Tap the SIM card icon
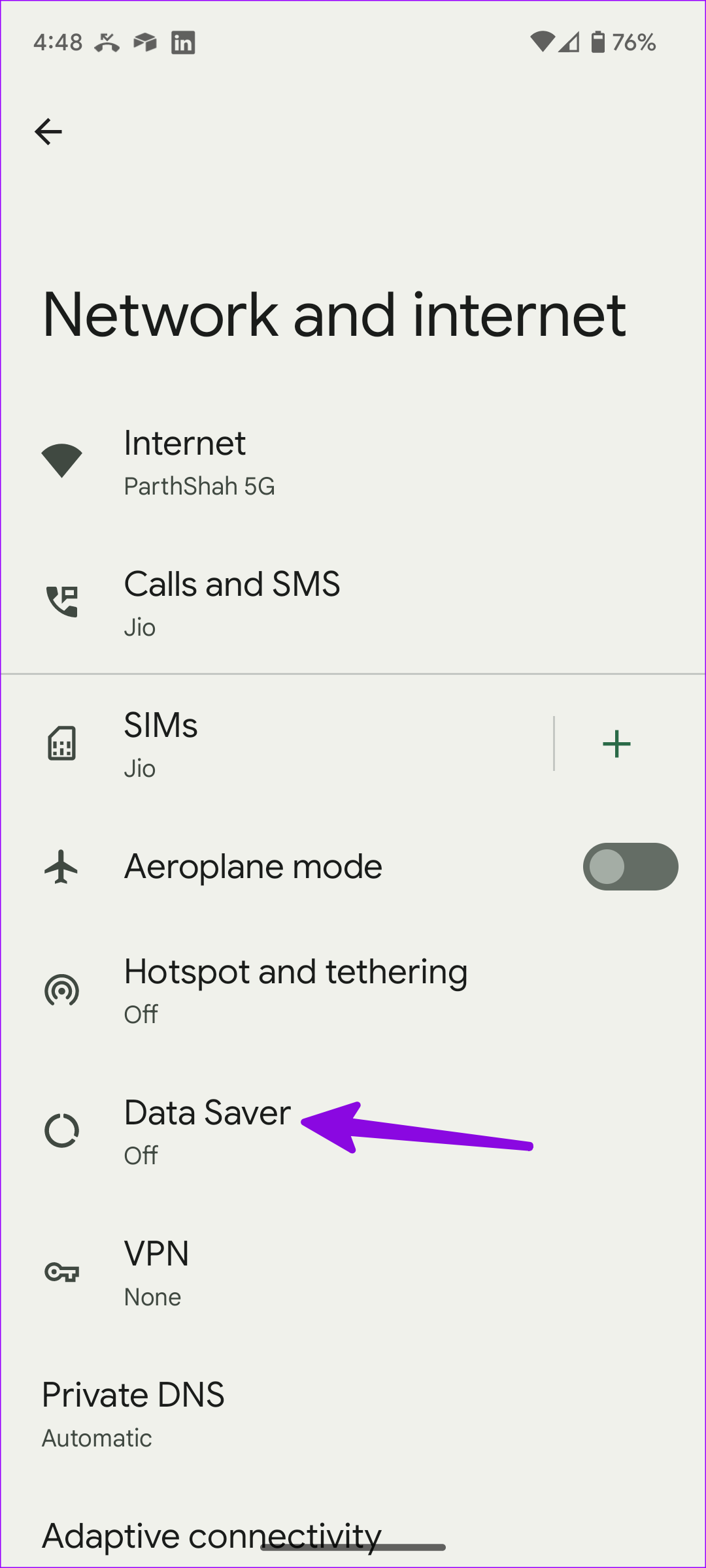This screenshot has width=706, height=1568. tap(62, 743)
